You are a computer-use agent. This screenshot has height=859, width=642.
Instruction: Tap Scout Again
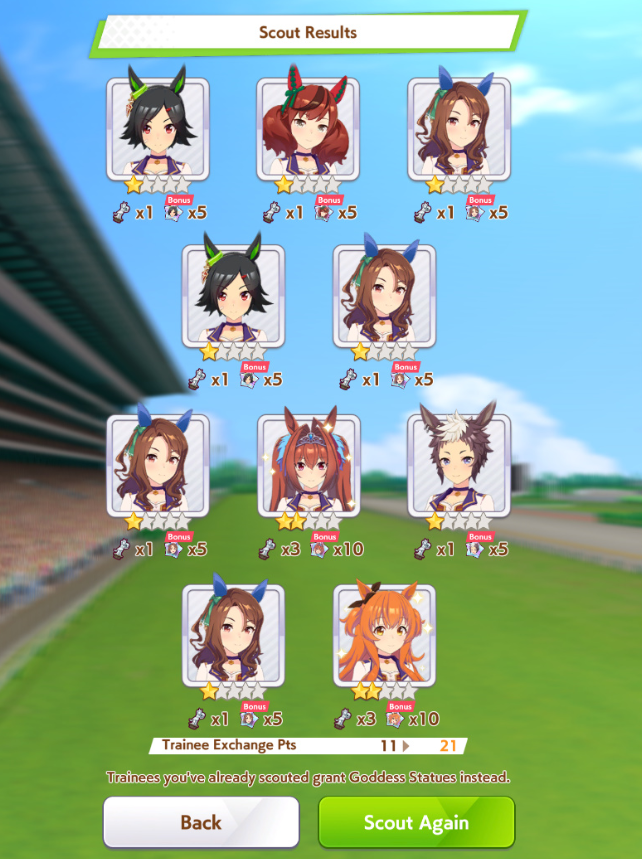(416, 822)
